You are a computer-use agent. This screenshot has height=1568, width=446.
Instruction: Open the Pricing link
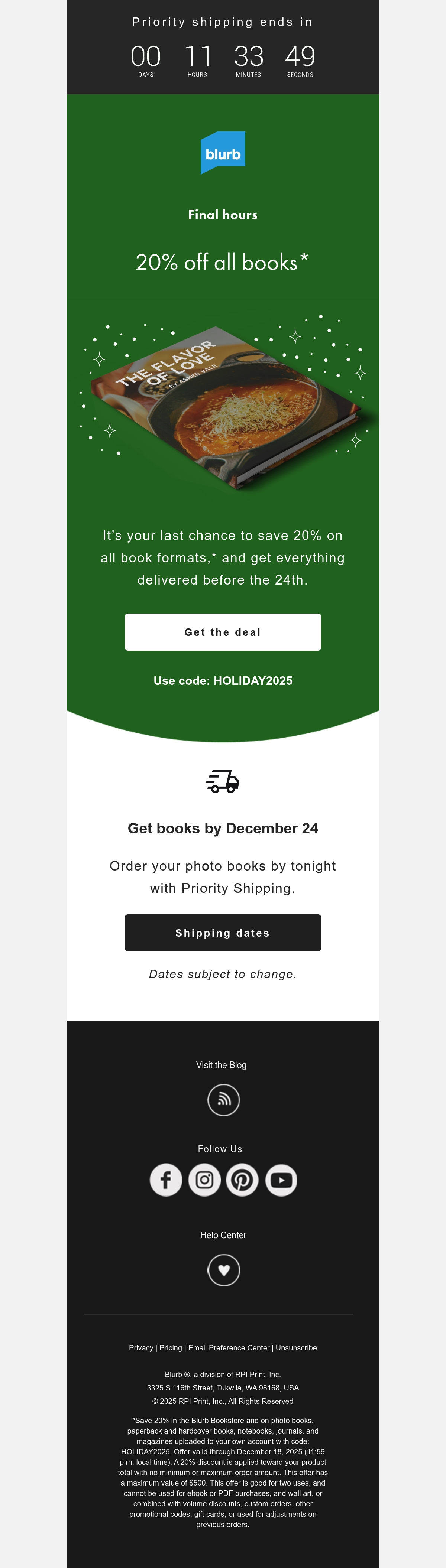[171, 1348]
